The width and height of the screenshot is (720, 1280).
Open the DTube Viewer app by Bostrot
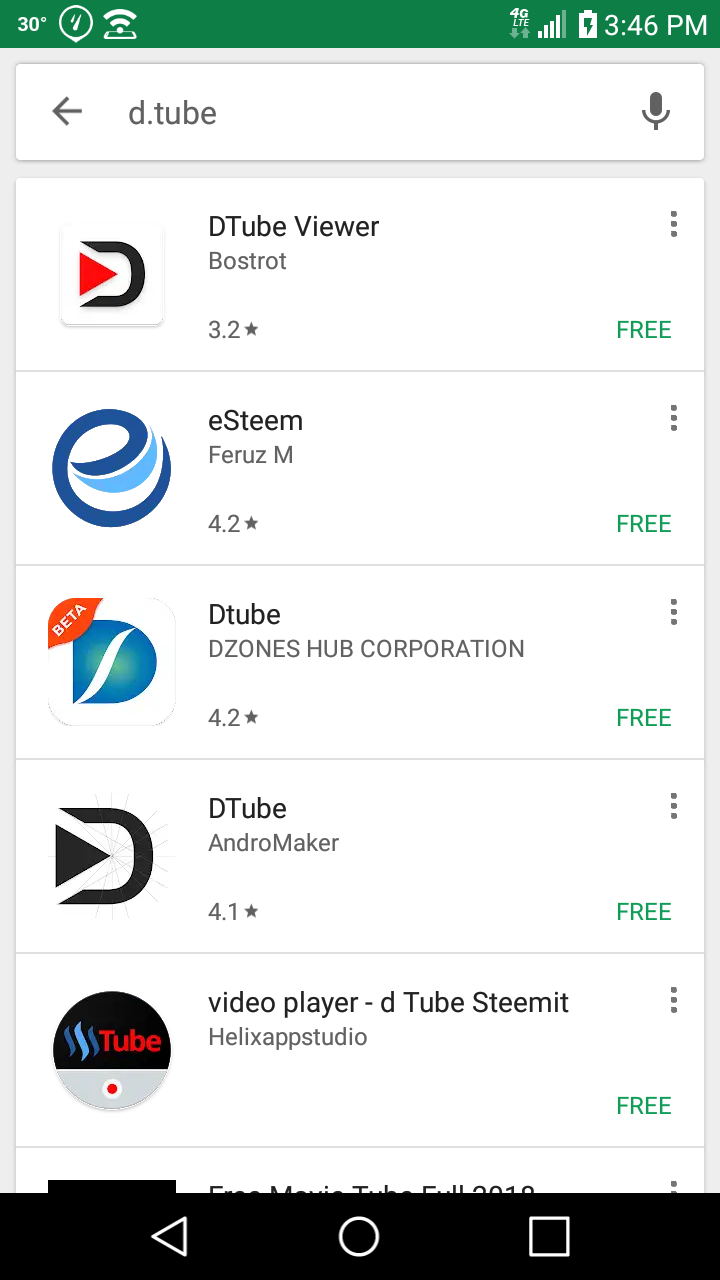359,274
